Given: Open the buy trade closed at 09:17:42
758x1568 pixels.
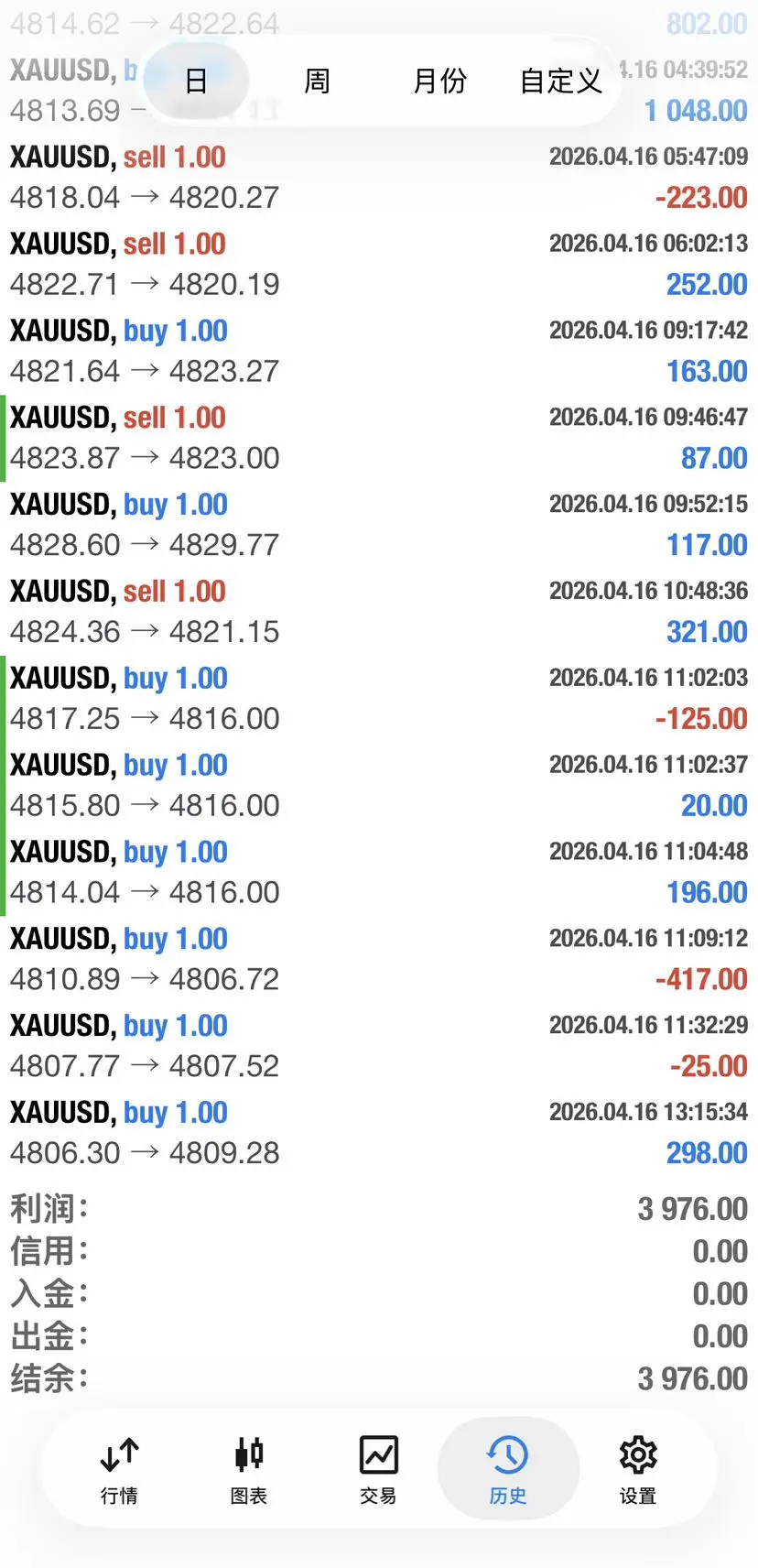Looking at the screenshot, I should tap(379, 351).
